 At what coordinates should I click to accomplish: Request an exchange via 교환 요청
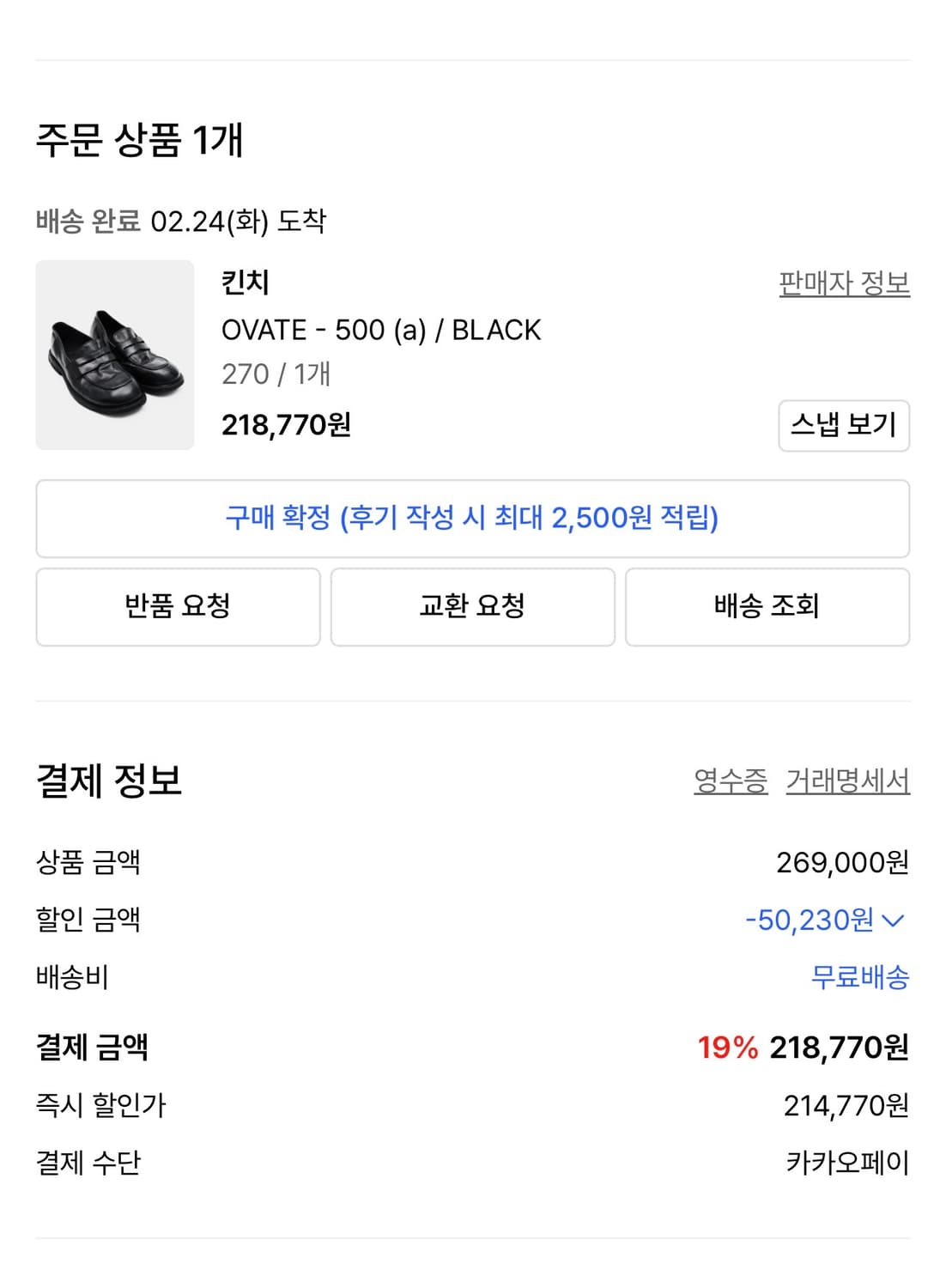(473, 606)
